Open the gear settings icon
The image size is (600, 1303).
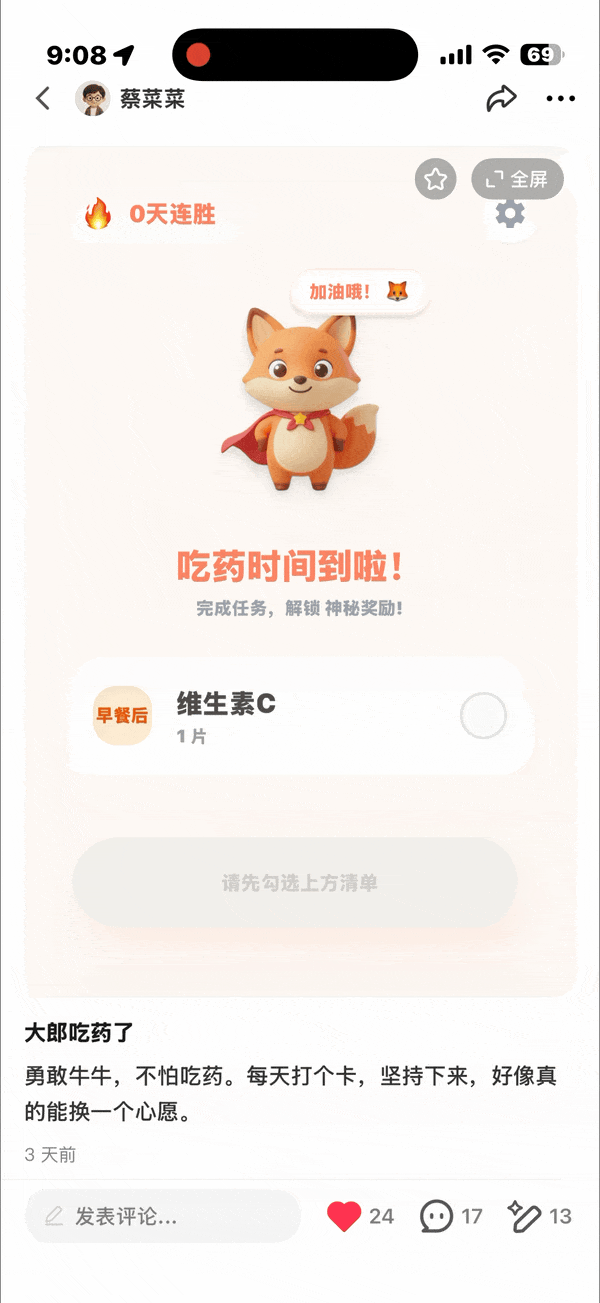[x=510, y=213]
